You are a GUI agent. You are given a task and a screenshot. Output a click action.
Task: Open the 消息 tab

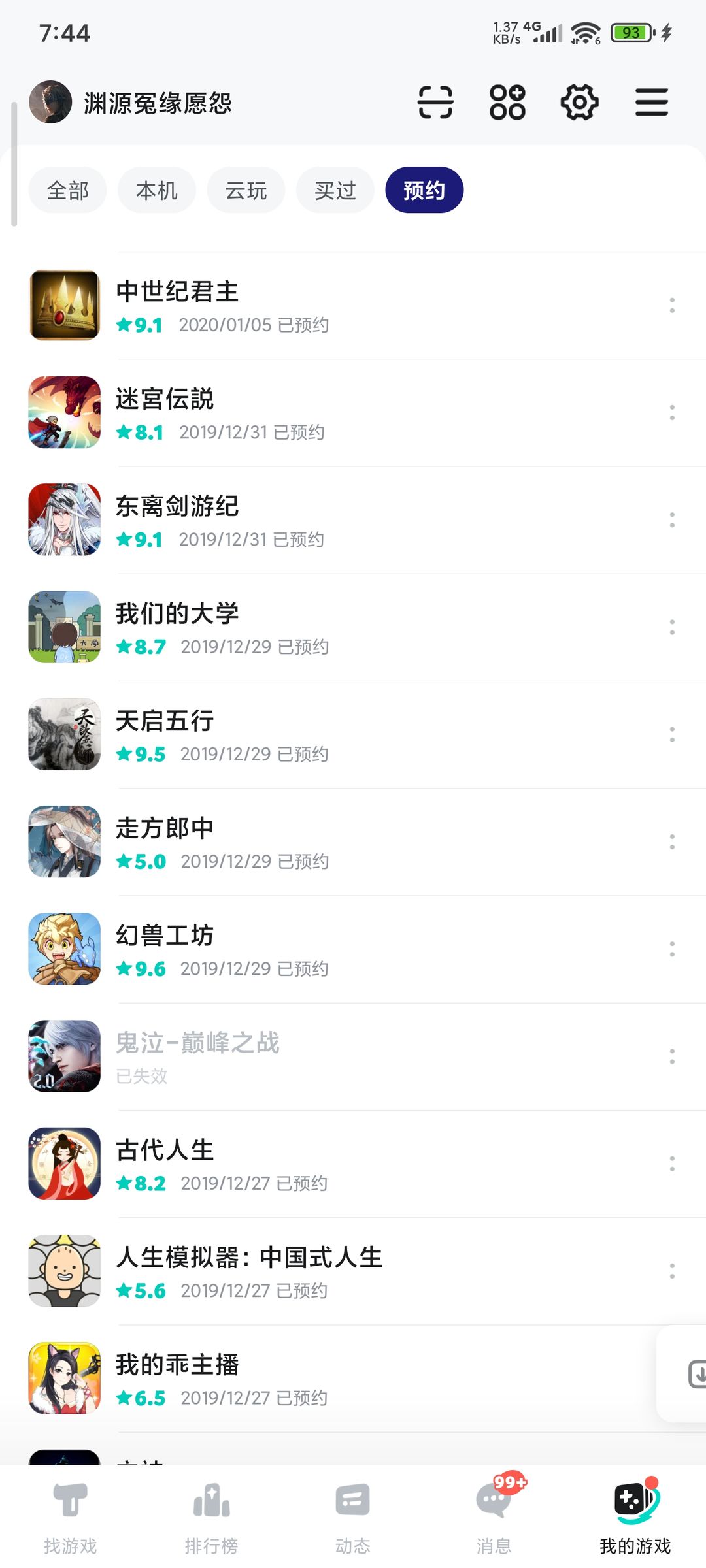click(494, 1514)
